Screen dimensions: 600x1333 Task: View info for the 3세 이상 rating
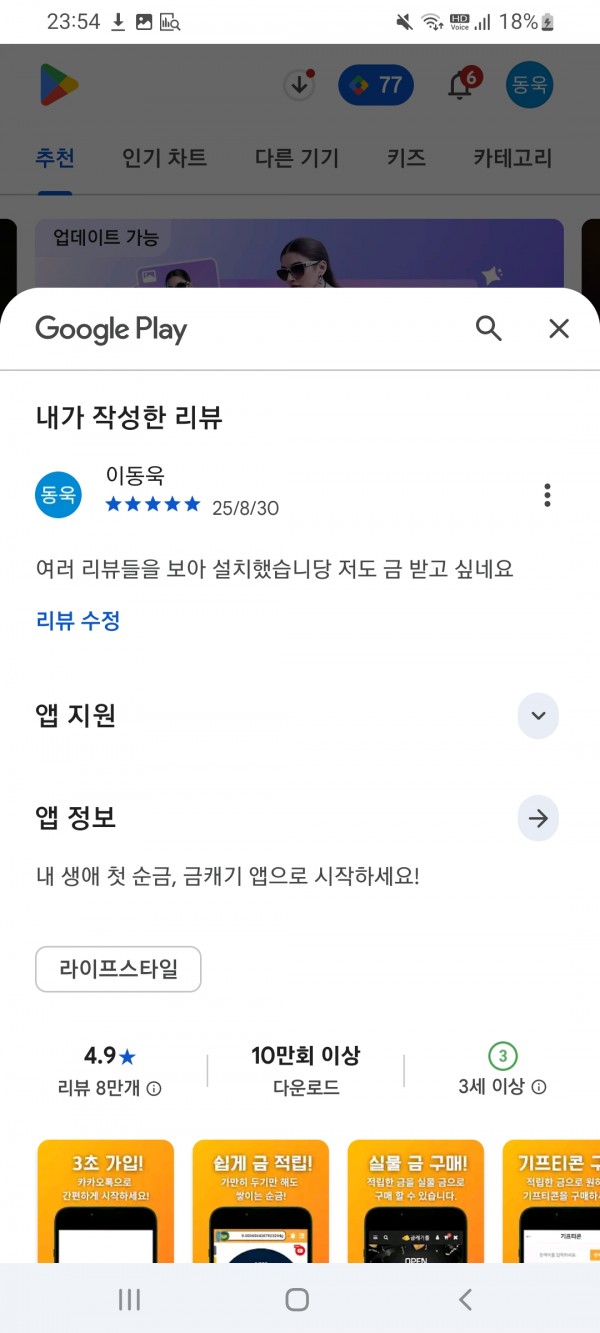tap(539, 1088)
